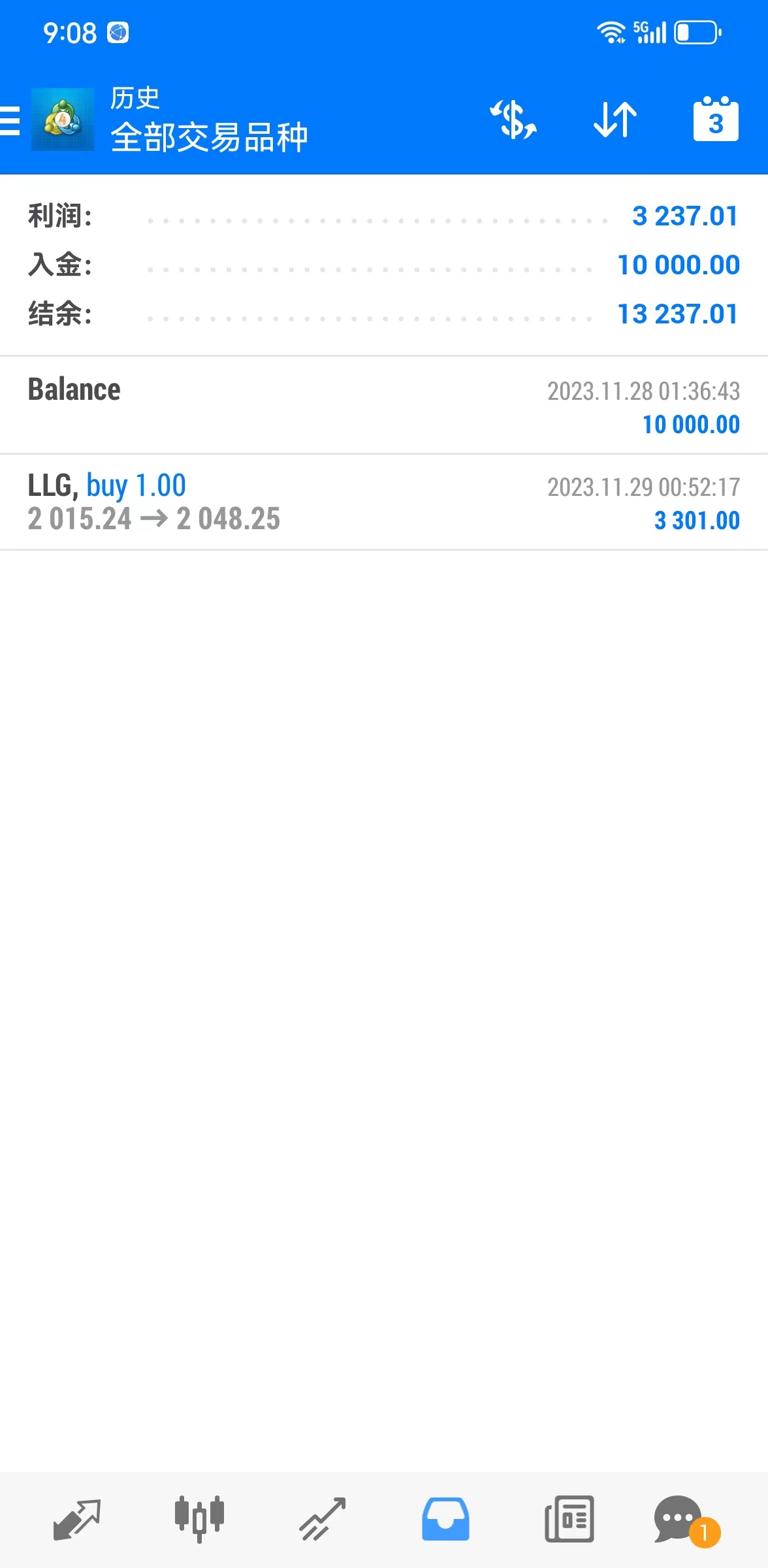Image resolution: width=768 pixels, height=1568 pixels.
Task: Change the history sort order
Action: point(615,120)
